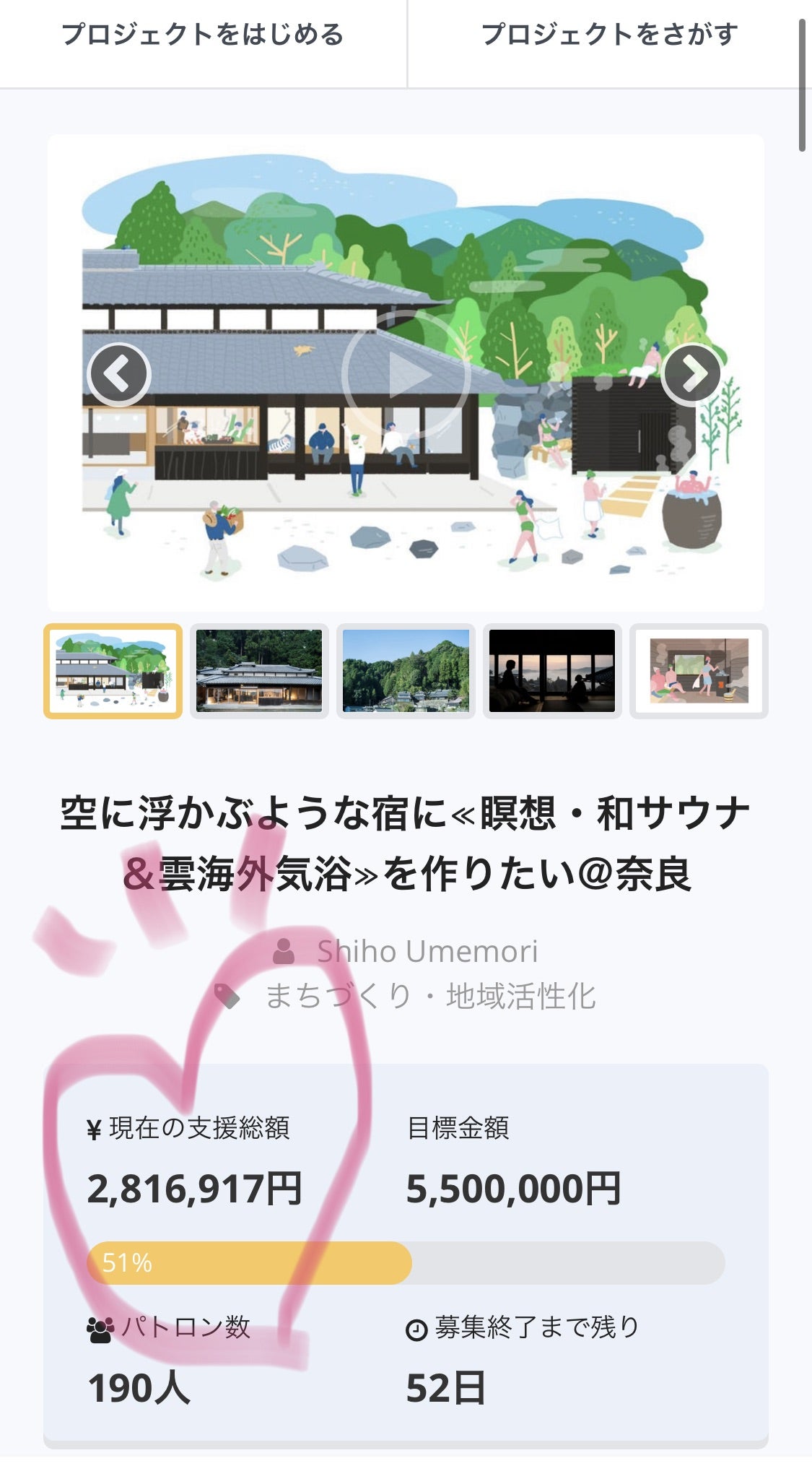Screen dimensions: 812x1466
Task: Open プロジェクトをさがす tab
Action: (x=609, y=35)
